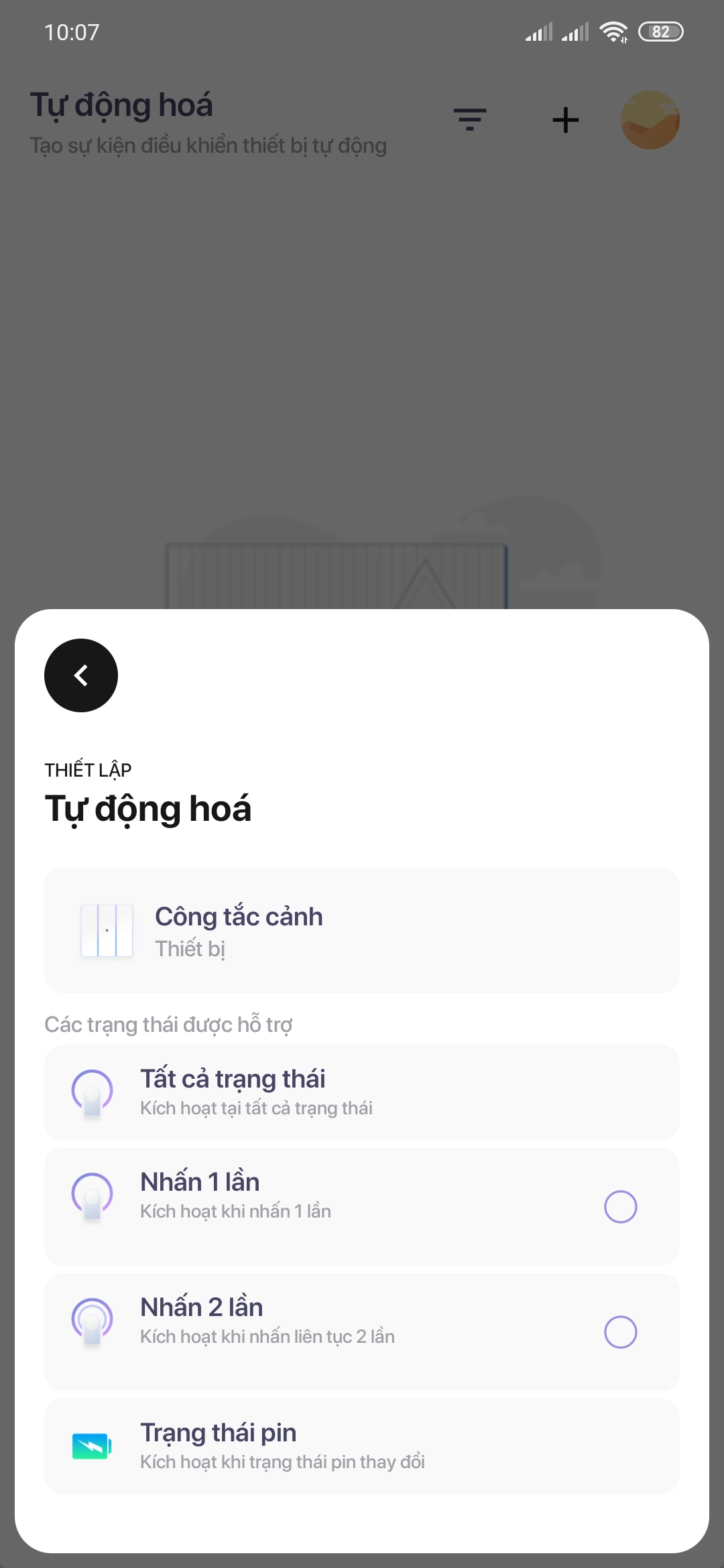Image resolution: width=724 pixels, height=1568 pixels.
Task: Open Trạng thái pin trigger
Action: point(362,1446)
